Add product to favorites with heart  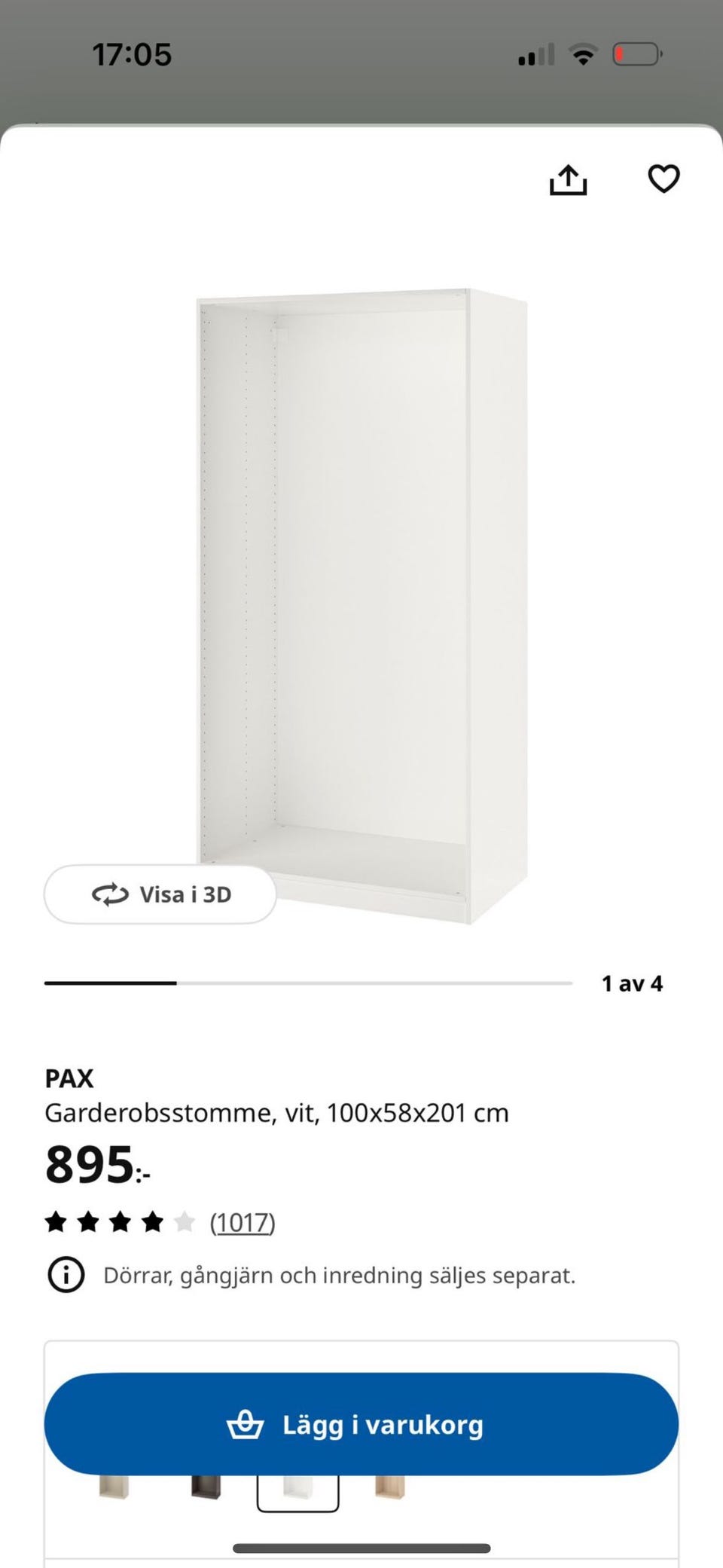pos(664,179)
